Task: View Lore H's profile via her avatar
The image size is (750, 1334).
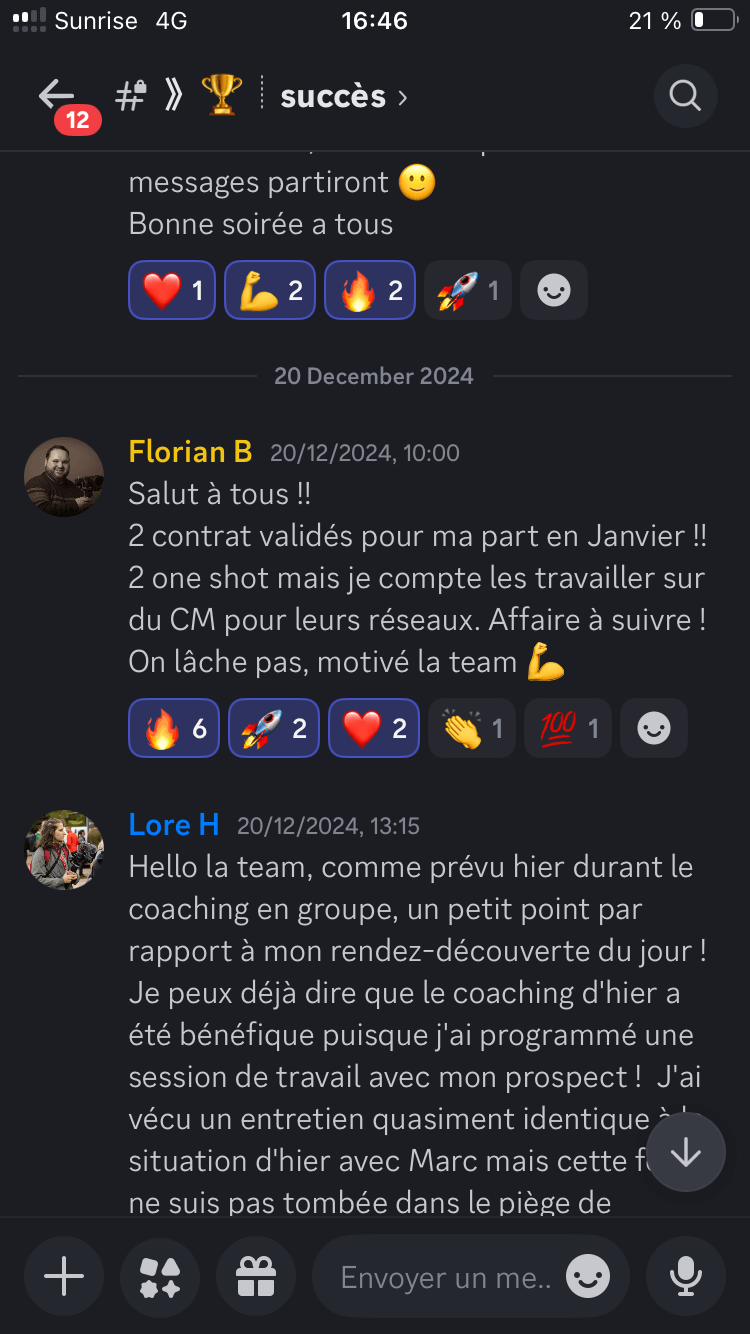Action: point(64,850)
